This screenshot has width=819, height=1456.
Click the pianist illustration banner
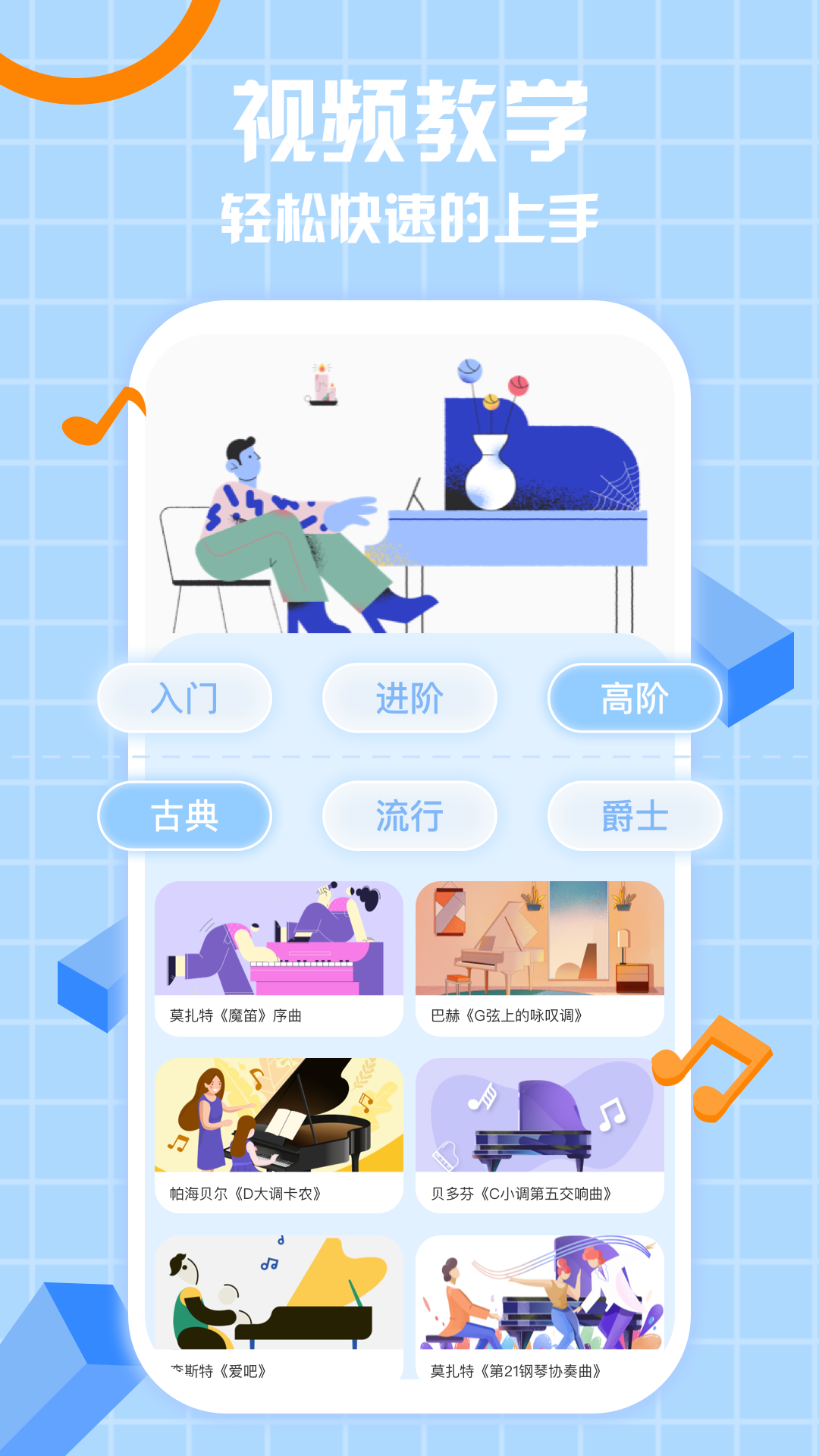[409, 493]
